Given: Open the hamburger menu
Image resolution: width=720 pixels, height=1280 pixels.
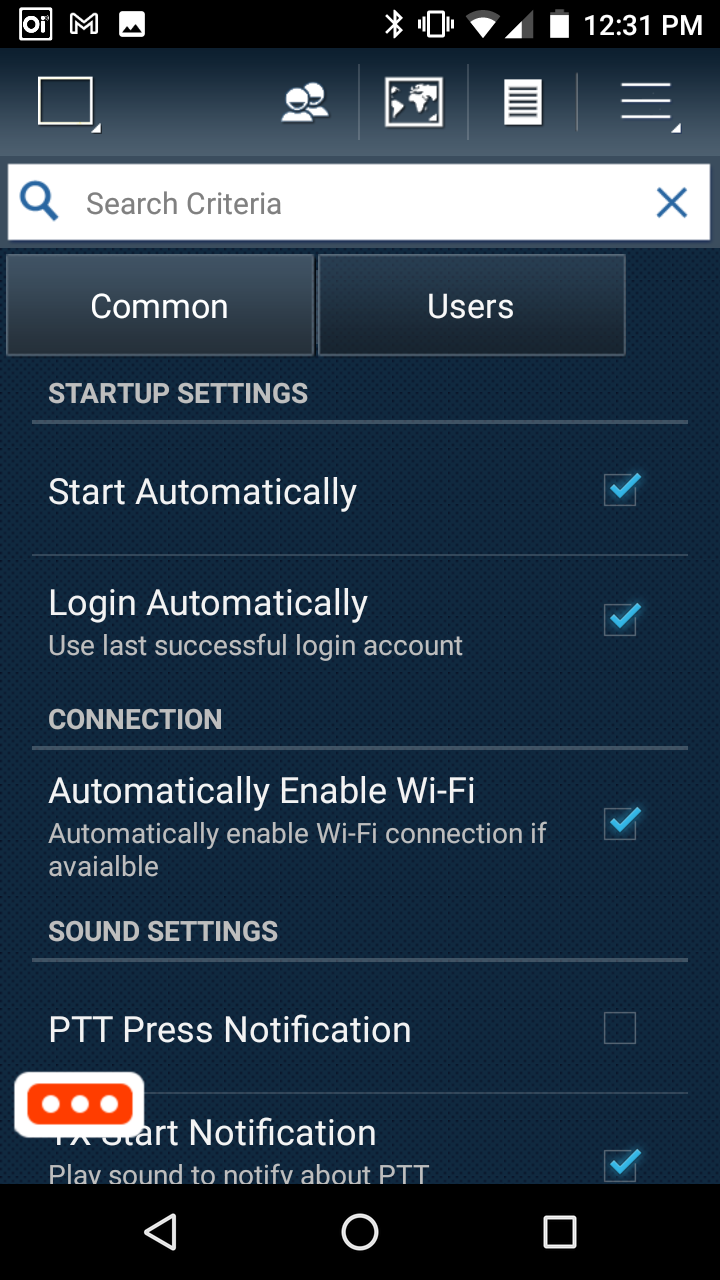Looking at the screenshot, I should click(648, 102).
